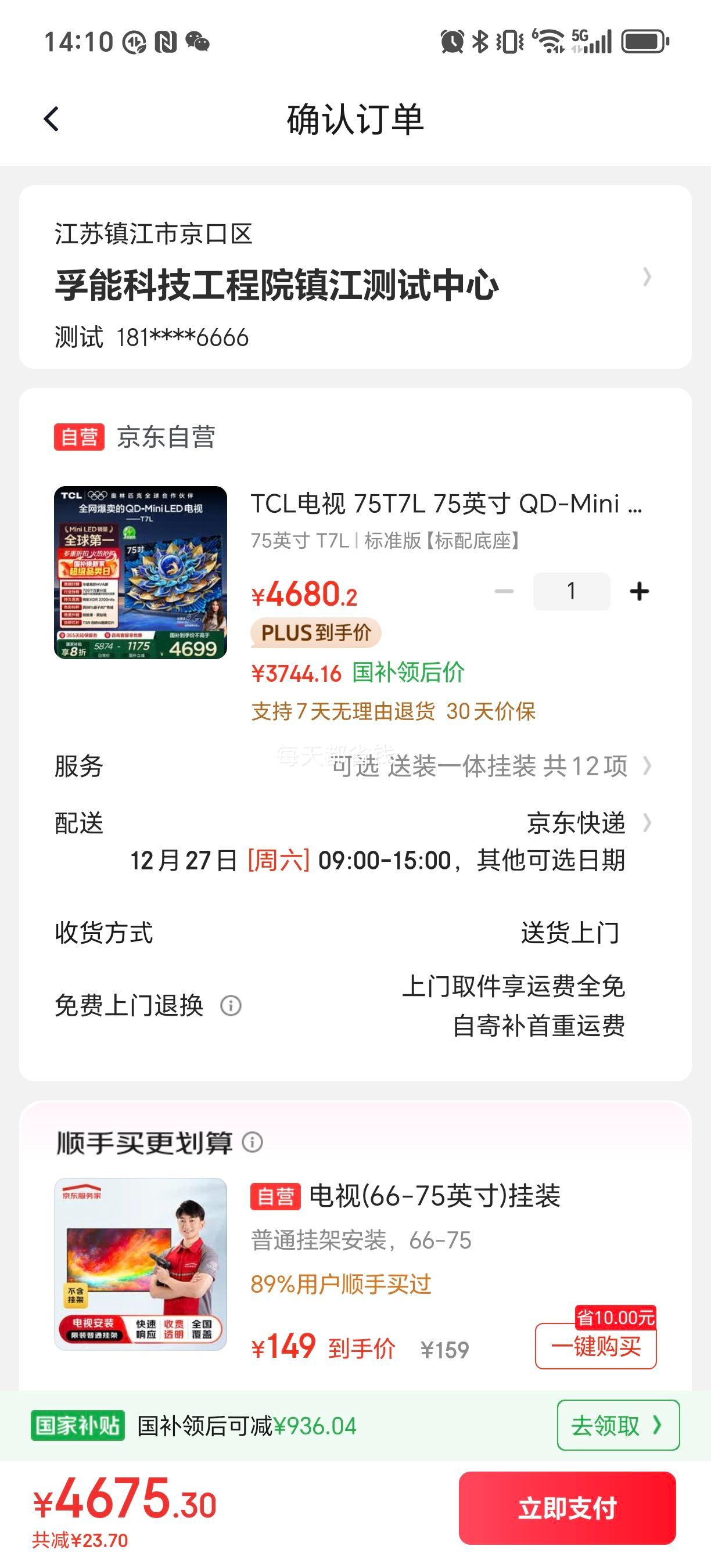Select the 国补领后价 green price label
The height and width of the screenshot is (1568, 711).
pos(408,674)
